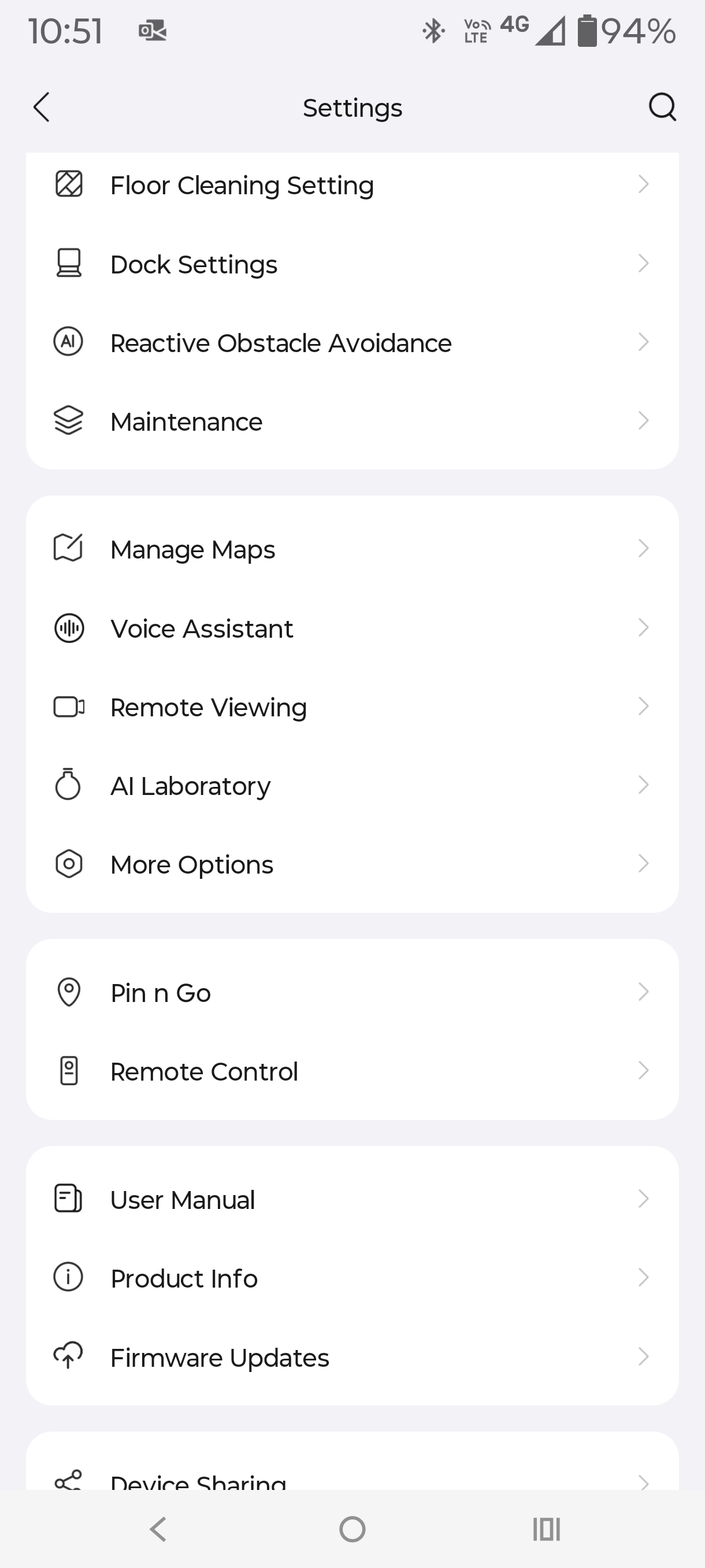Open Device Sharing
The image size is (705, 1568).
[x=351, y=1480]
